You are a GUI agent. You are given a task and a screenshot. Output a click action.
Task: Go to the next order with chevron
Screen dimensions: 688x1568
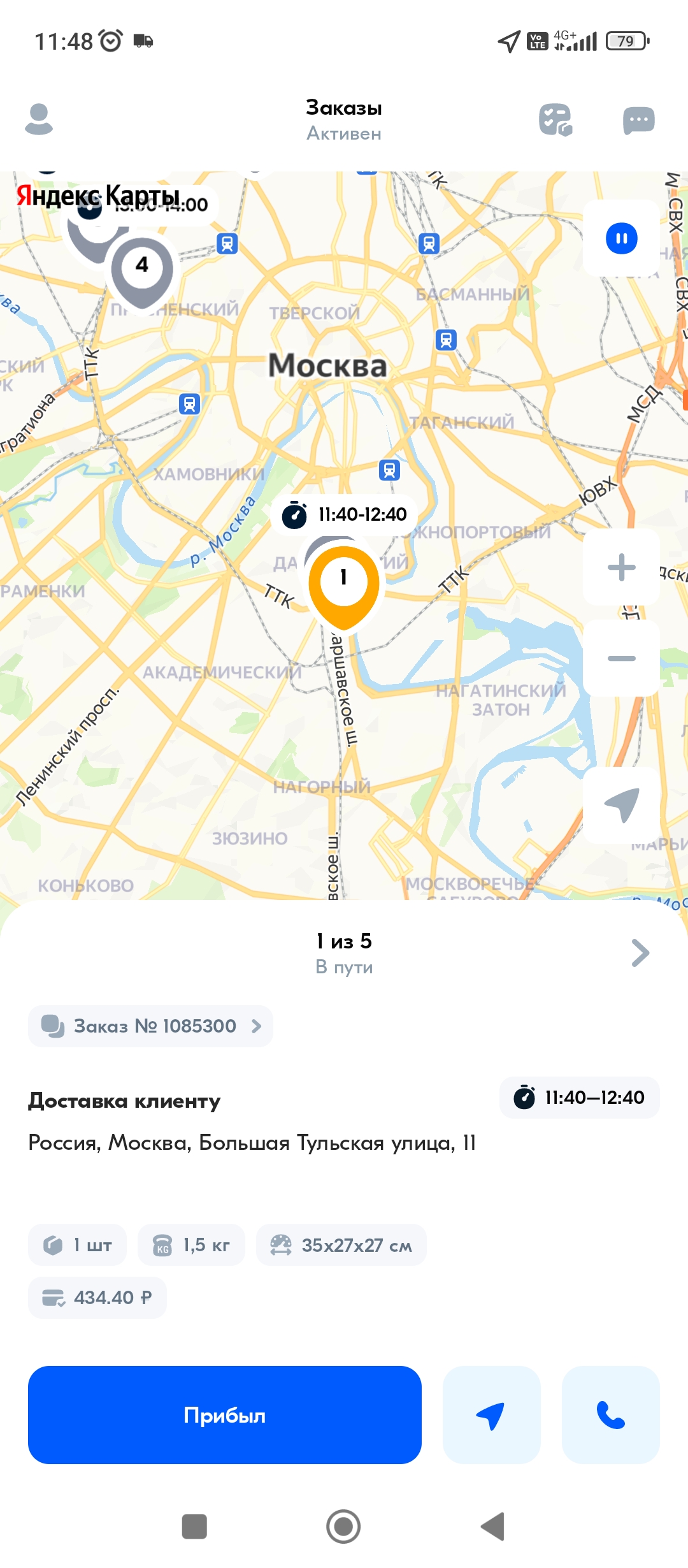640,953
